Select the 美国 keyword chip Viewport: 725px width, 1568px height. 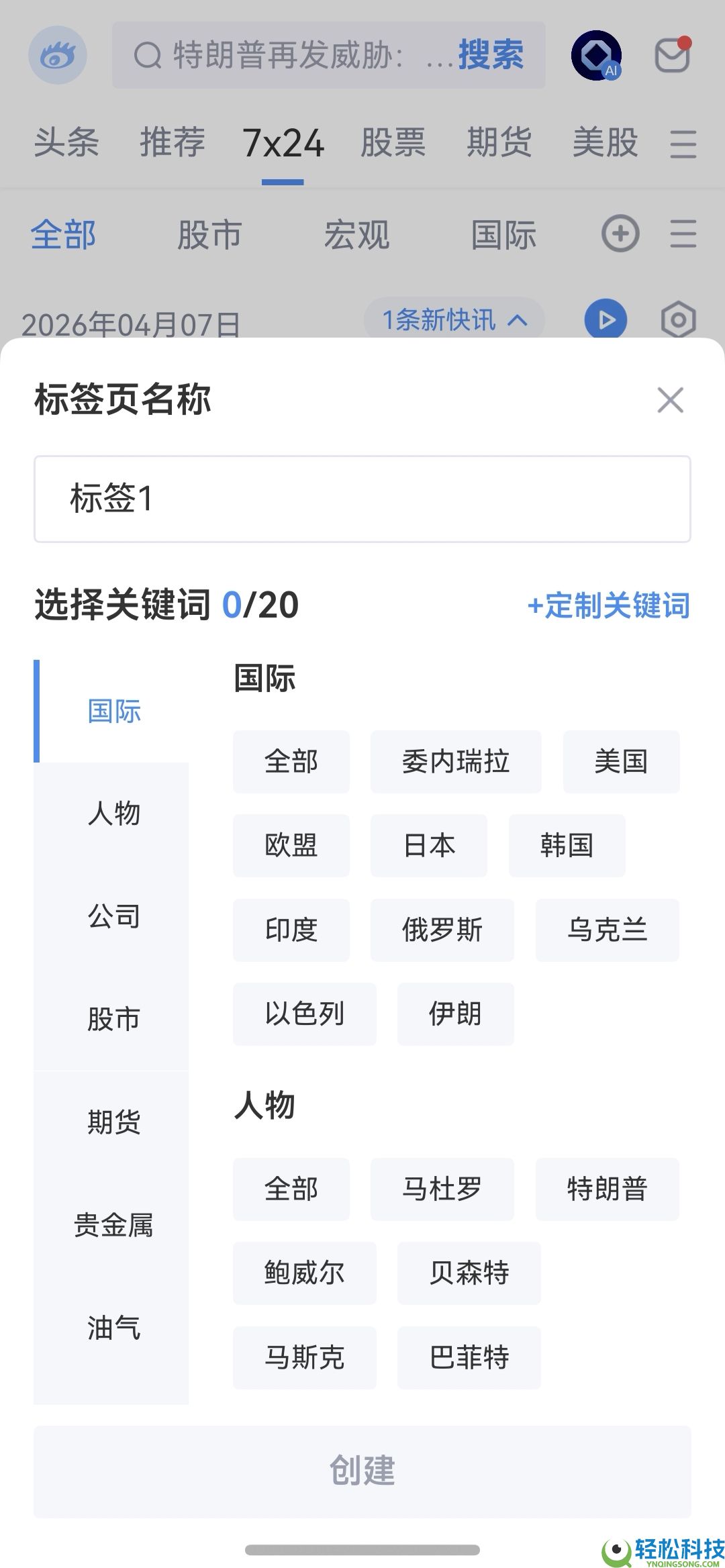click(x=620, y=761)
